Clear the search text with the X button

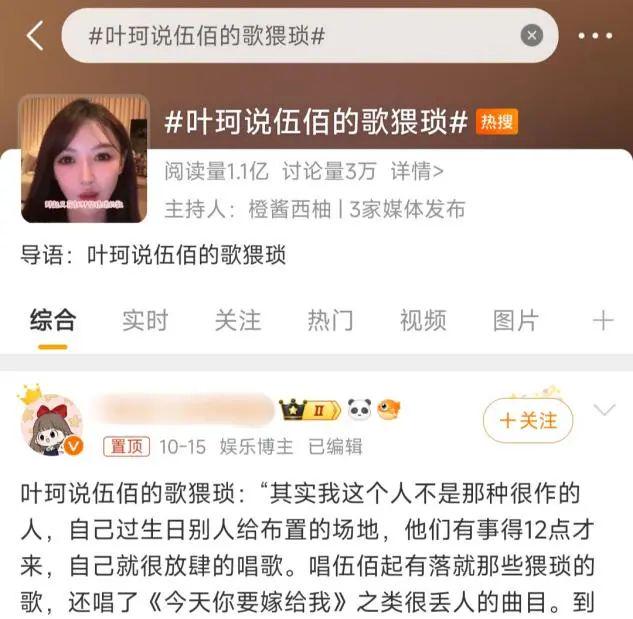click(532, 36)
